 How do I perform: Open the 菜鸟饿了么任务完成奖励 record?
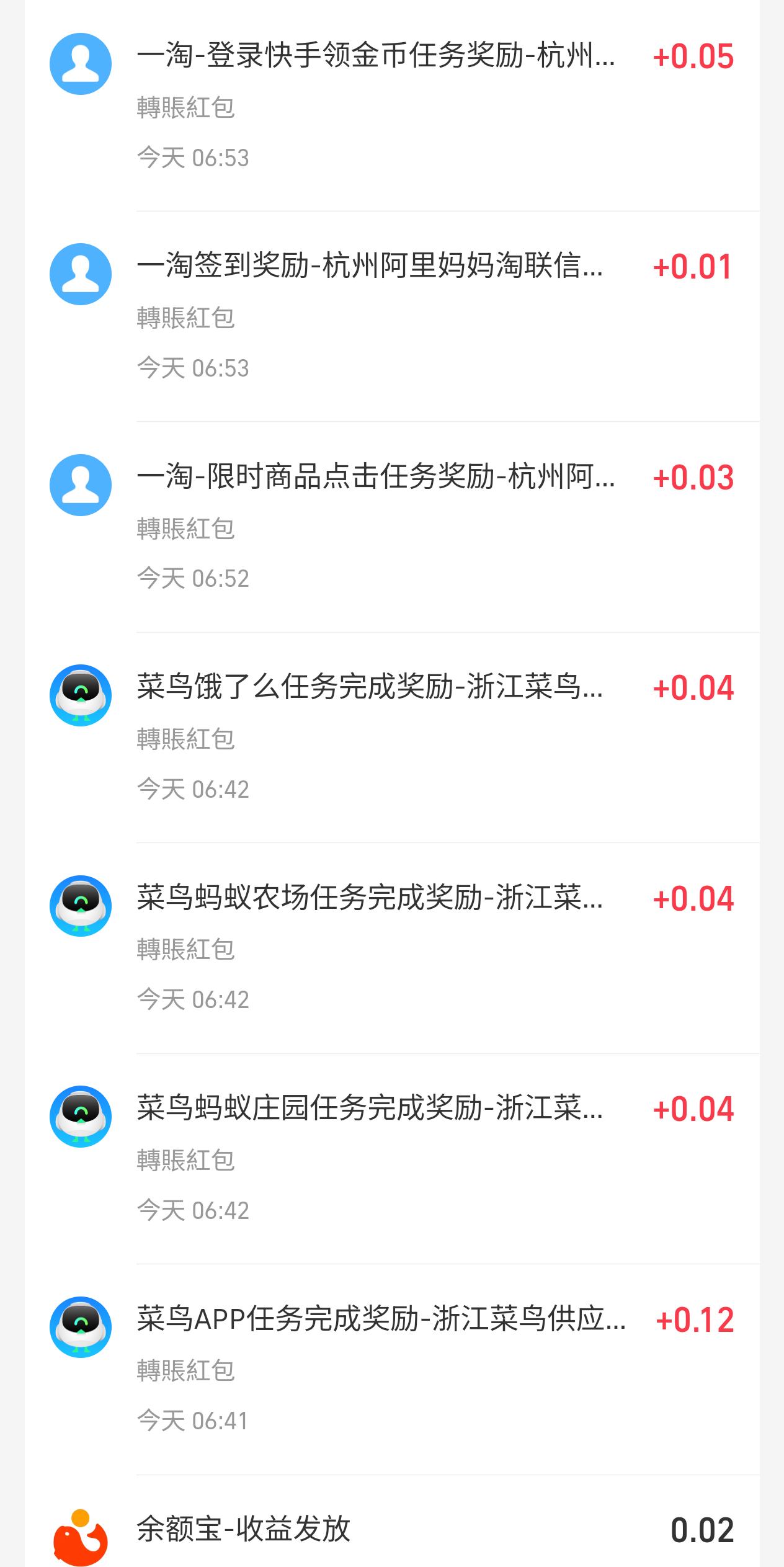pyautogui.click(x=392, y=738)
